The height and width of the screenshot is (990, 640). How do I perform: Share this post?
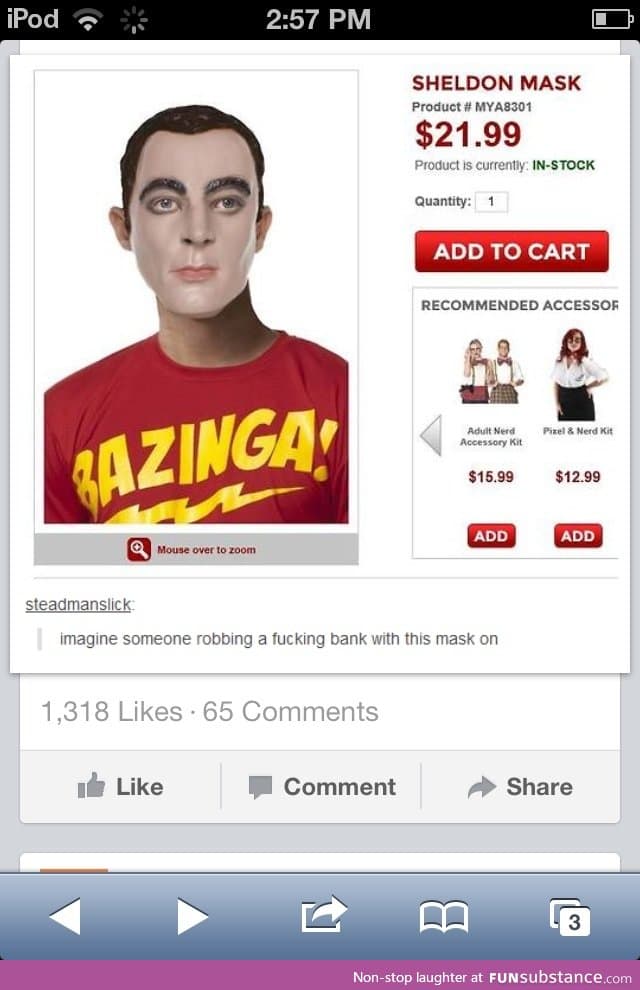520,787
